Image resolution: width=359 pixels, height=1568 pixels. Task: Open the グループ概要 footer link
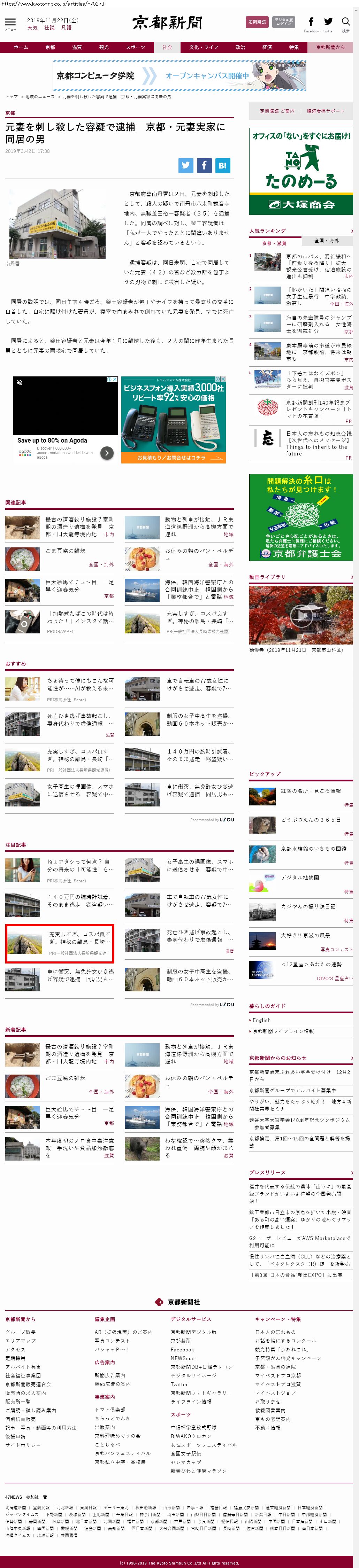click(20, 1332)
